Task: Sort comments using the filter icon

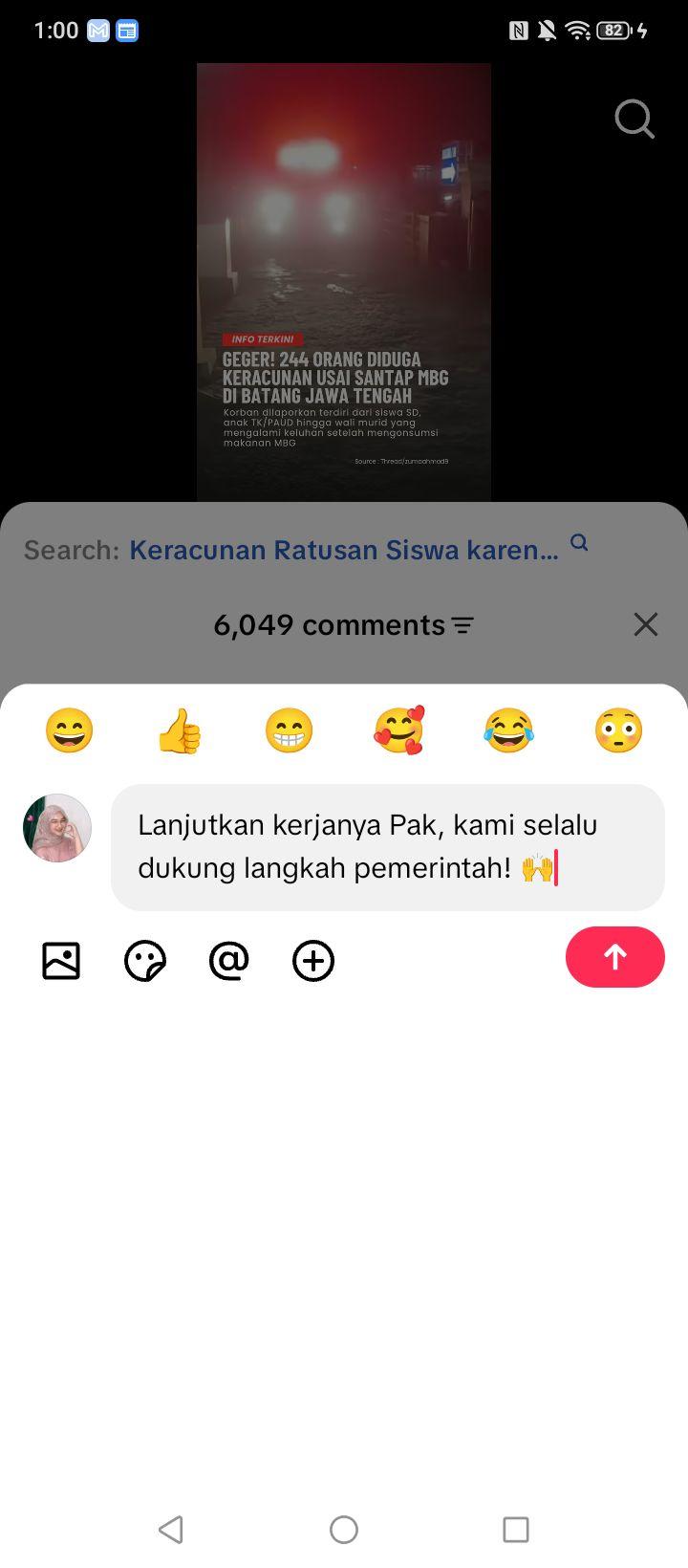Action: click(463, 625)
